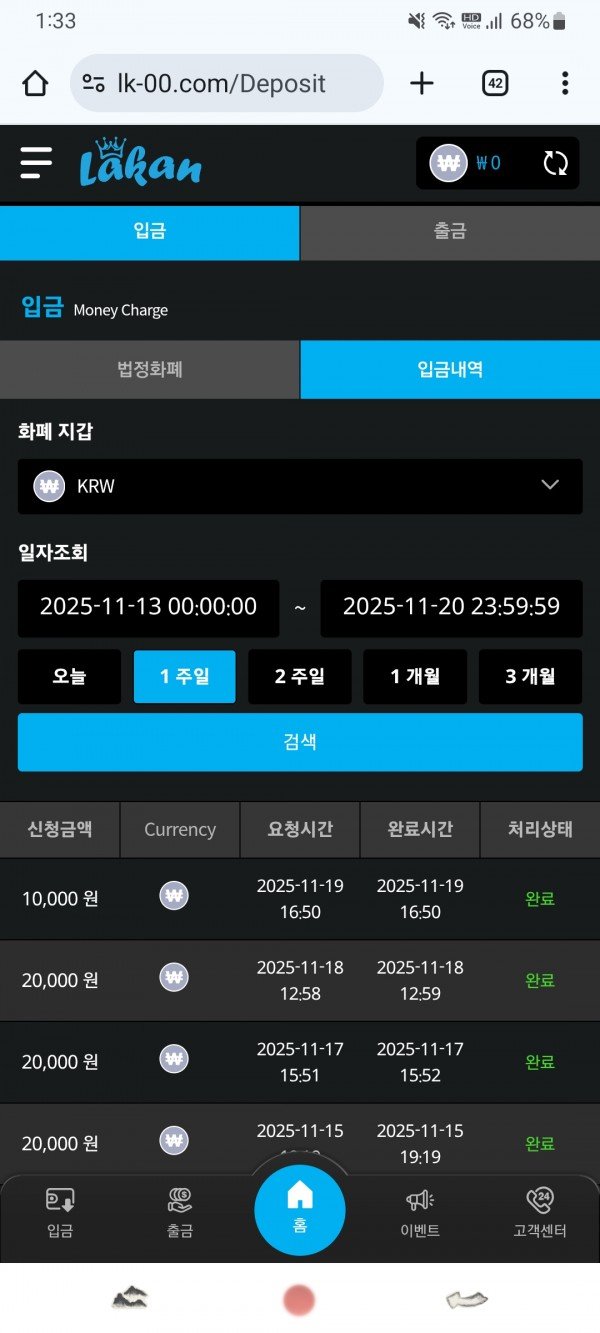Edit the end date 2025-11-20 field

[451, 607]
